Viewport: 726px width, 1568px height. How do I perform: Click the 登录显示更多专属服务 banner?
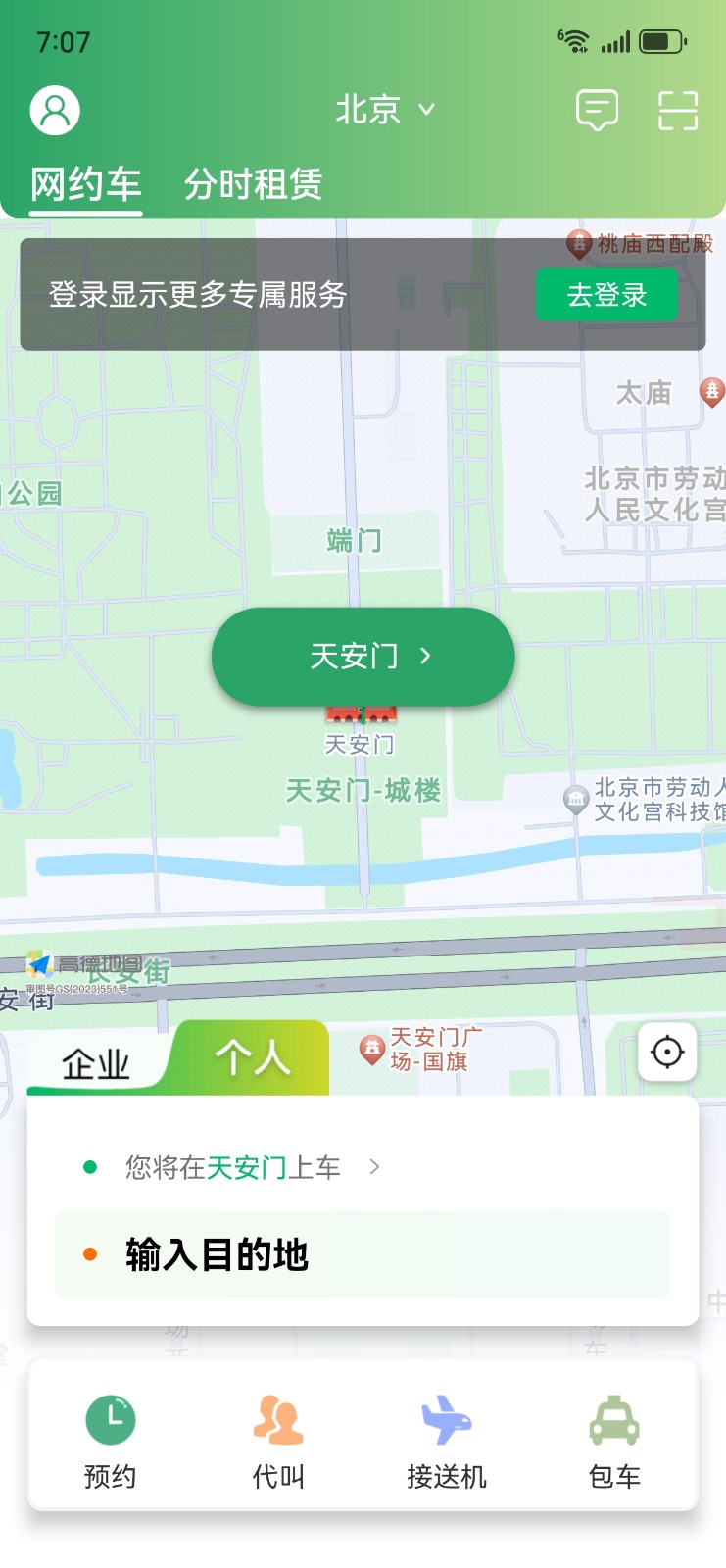[196, 295]
